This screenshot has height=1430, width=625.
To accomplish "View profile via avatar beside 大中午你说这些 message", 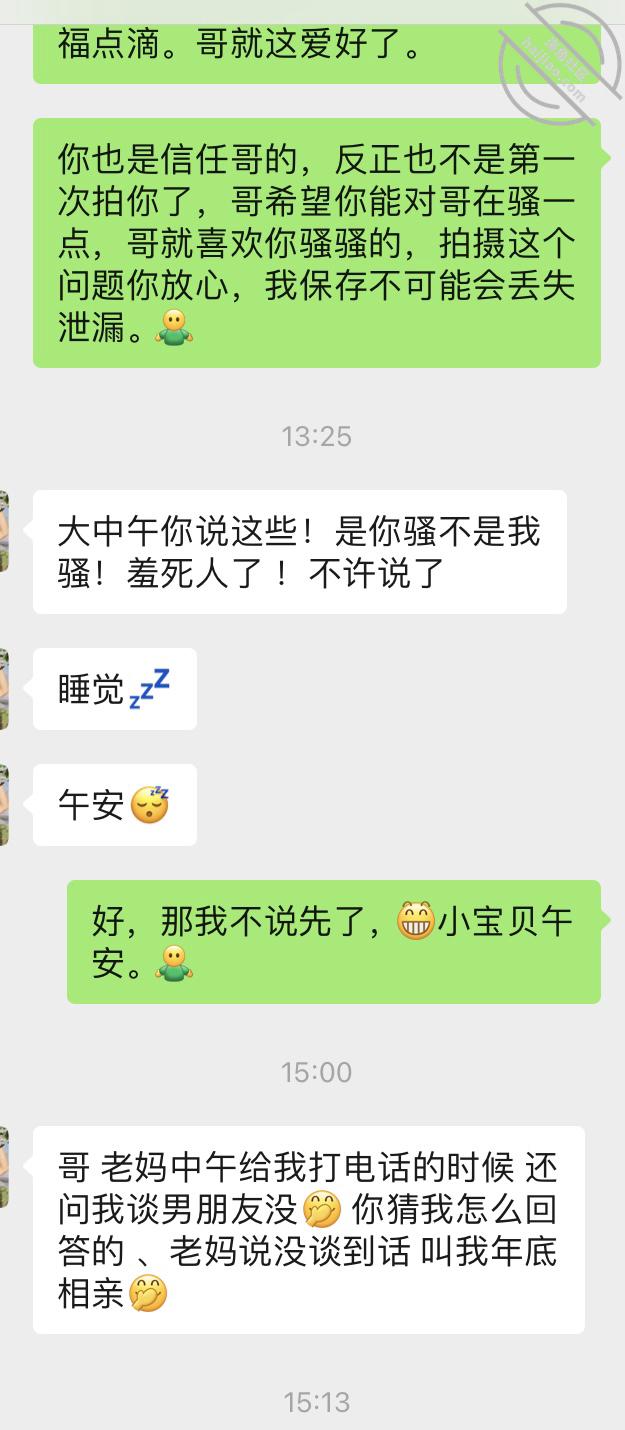I will 4,531.
